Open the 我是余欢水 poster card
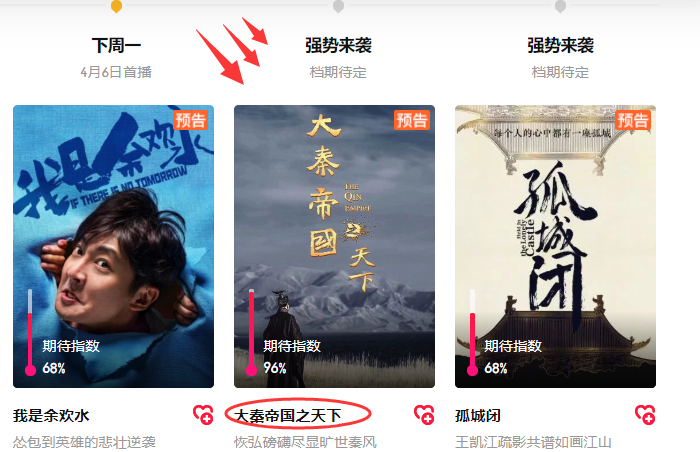Image resolution: width=700 pixels, height=452 pixels. (x=113, y=245)
